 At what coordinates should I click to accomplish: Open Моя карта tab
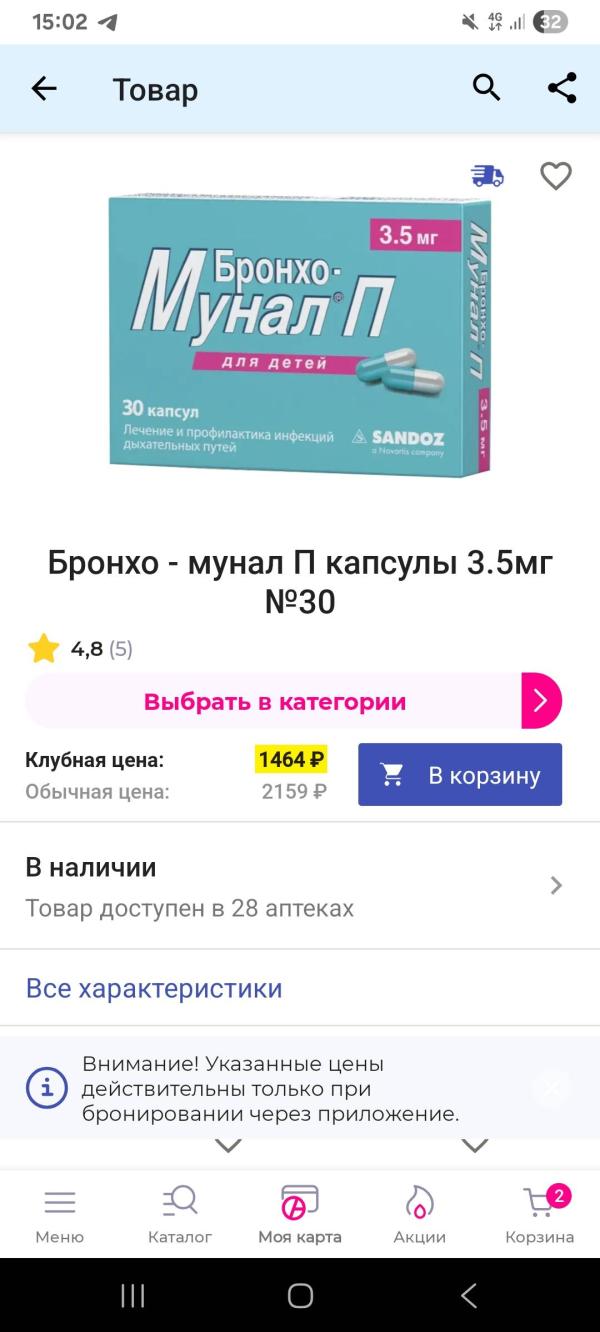[x=300, y=1214]
